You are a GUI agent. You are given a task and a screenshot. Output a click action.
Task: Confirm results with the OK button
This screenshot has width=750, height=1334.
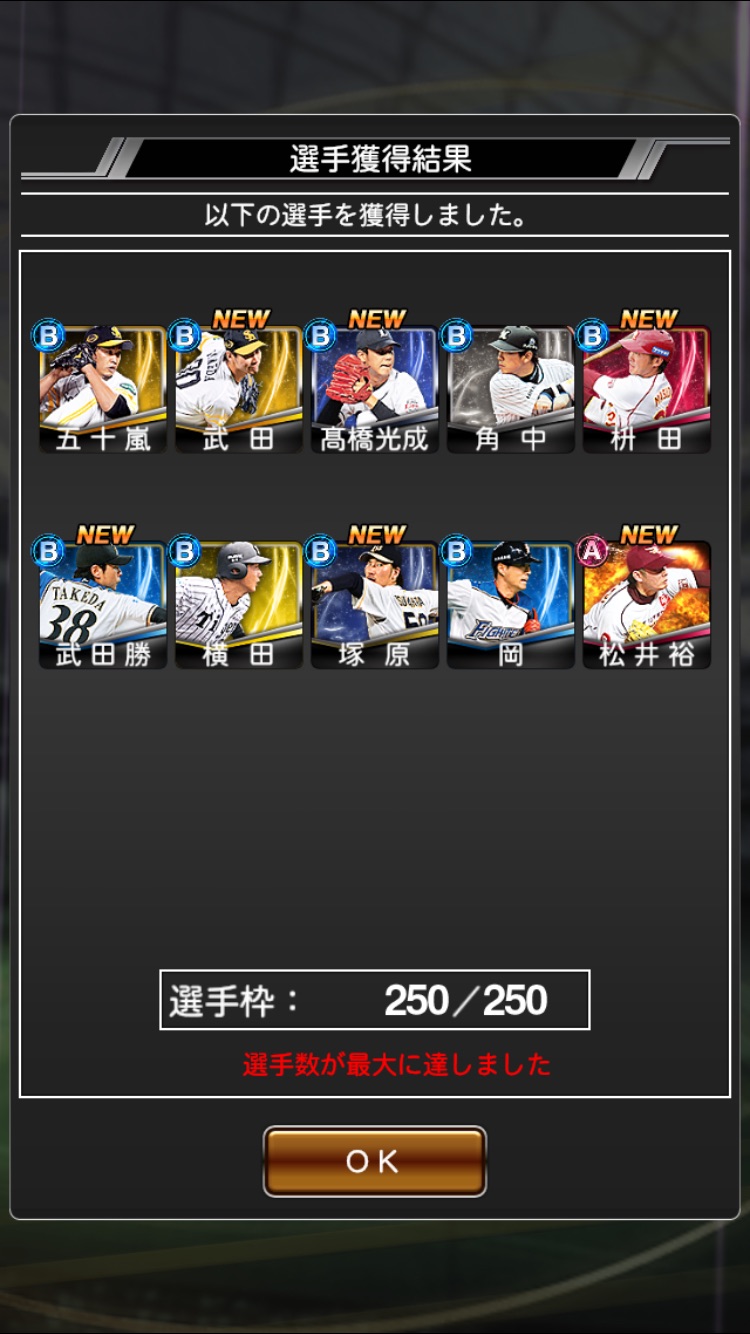(x=374, y=1161)
